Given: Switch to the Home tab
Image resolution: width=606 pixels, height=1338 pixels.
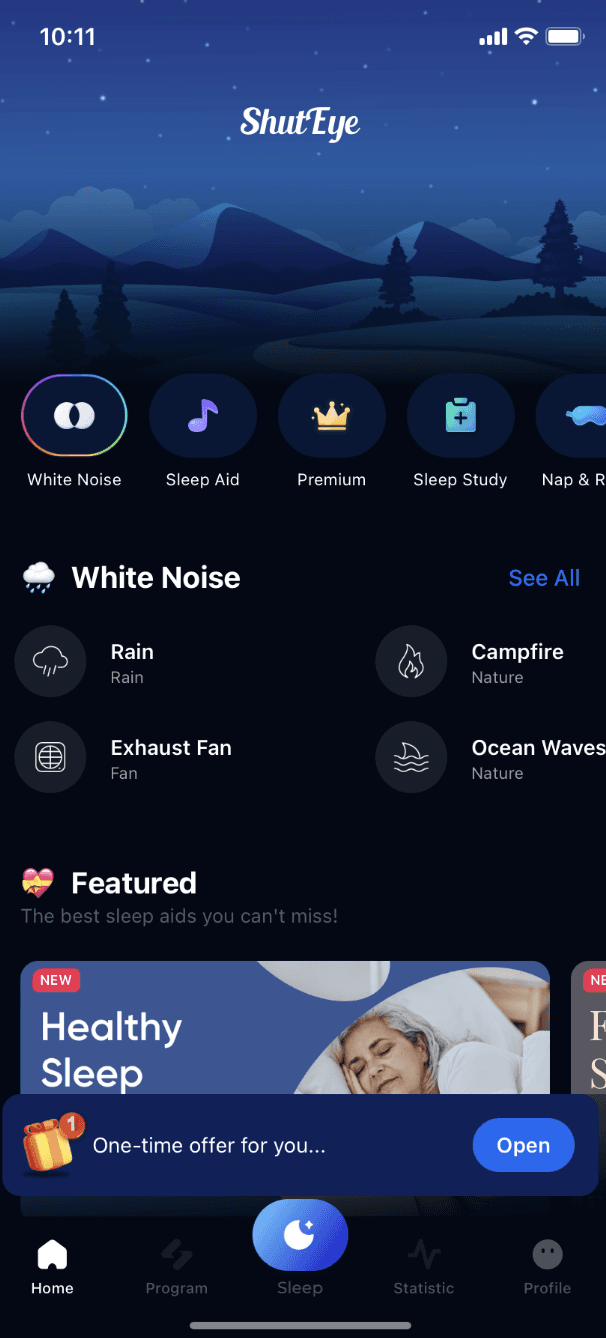Looking at the screenshot, I should [52, 1266].
